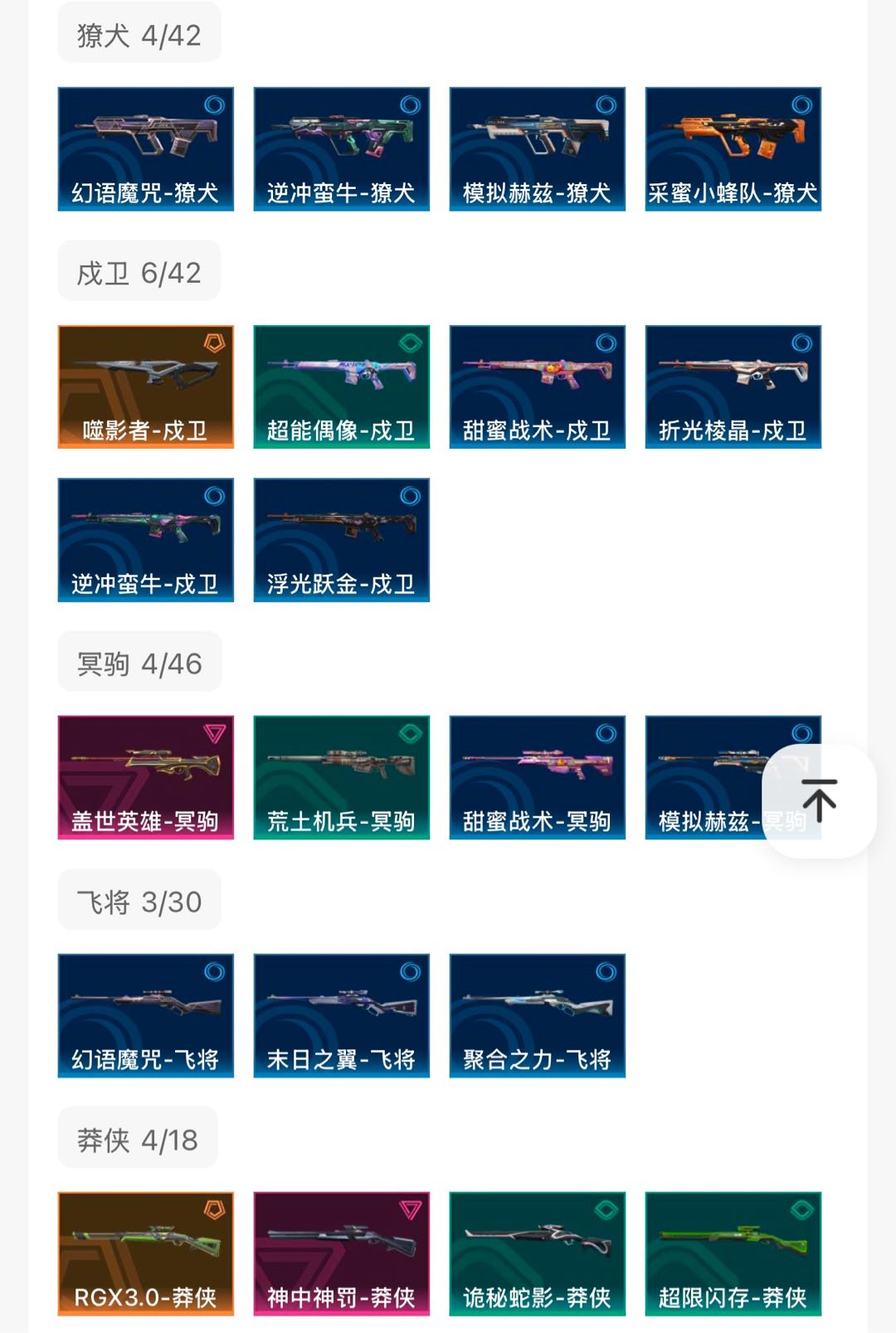896x1333 pixels.
Task: Select the 模拟赫兹-獠犬 skin card
Action: (x=538, y=149)
